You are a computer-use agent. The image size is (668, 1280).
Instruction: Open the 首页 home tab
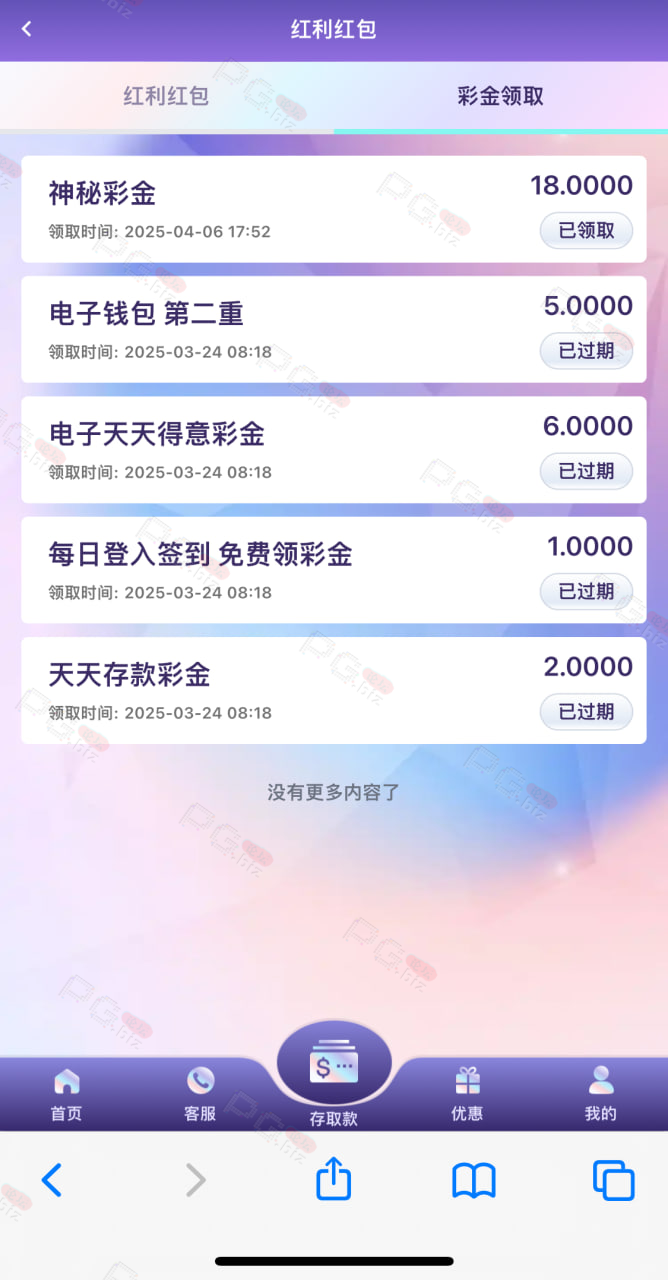click(x=67, y=1094)
